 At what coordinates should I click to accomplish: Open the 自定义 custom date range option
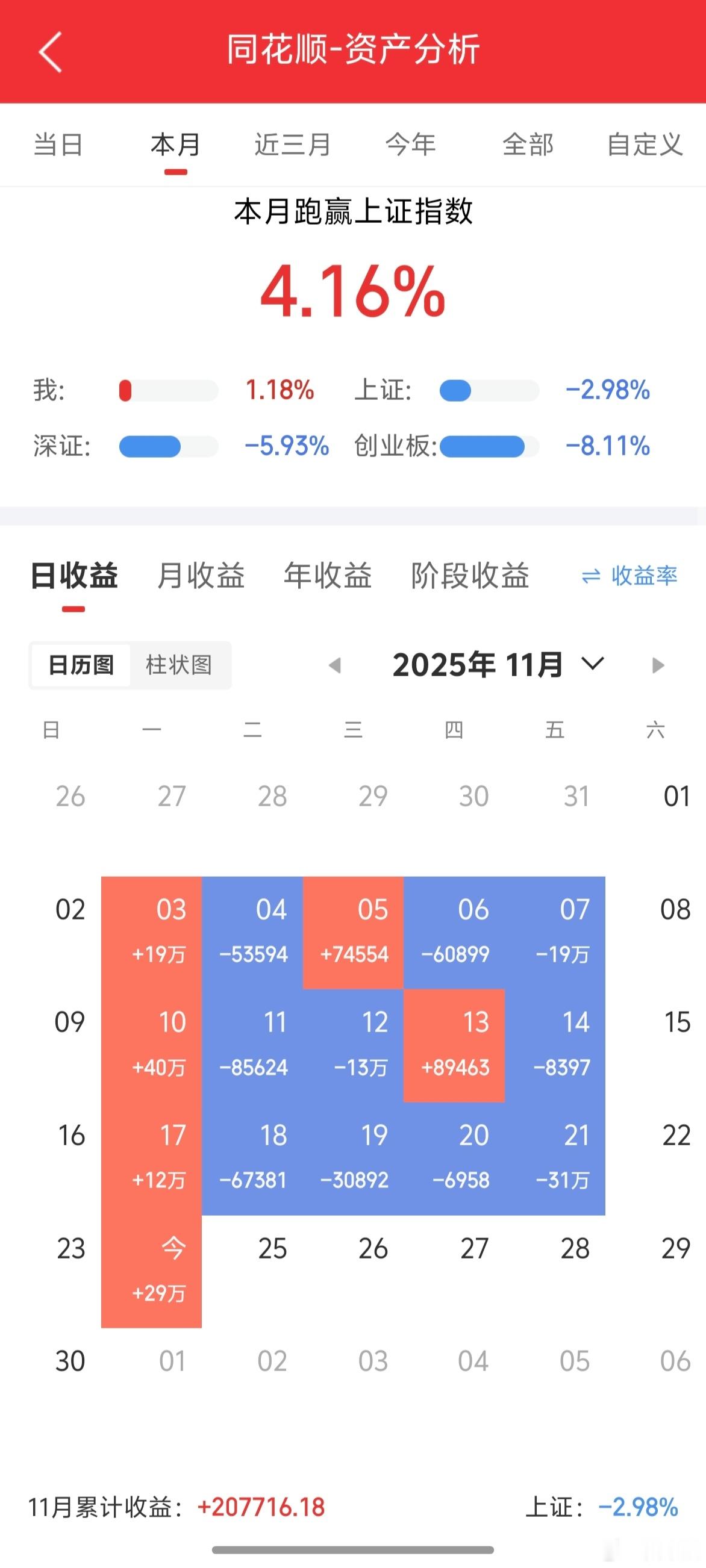[x=644, y=145]
